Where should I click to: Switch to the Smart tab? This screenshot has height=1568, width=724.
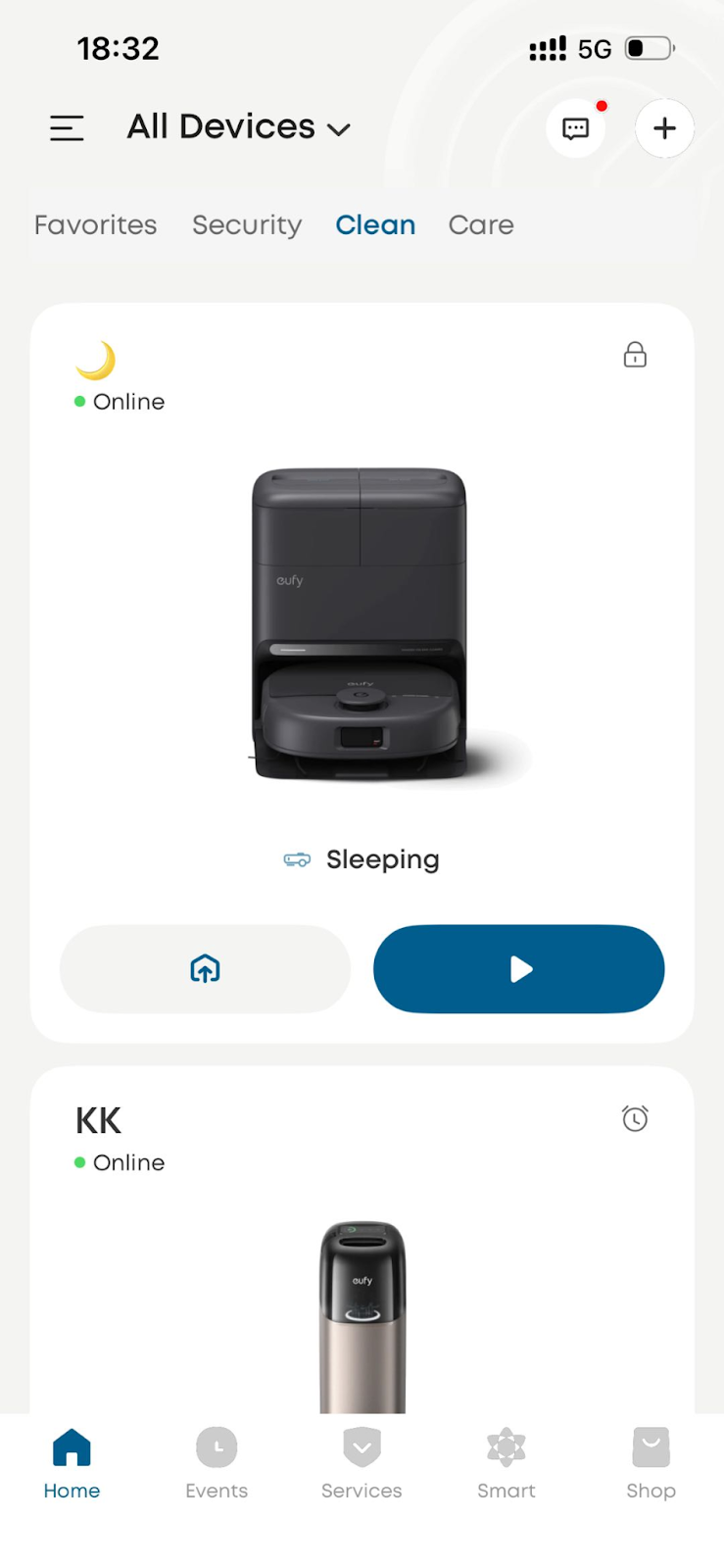(x=507, y=1463)
